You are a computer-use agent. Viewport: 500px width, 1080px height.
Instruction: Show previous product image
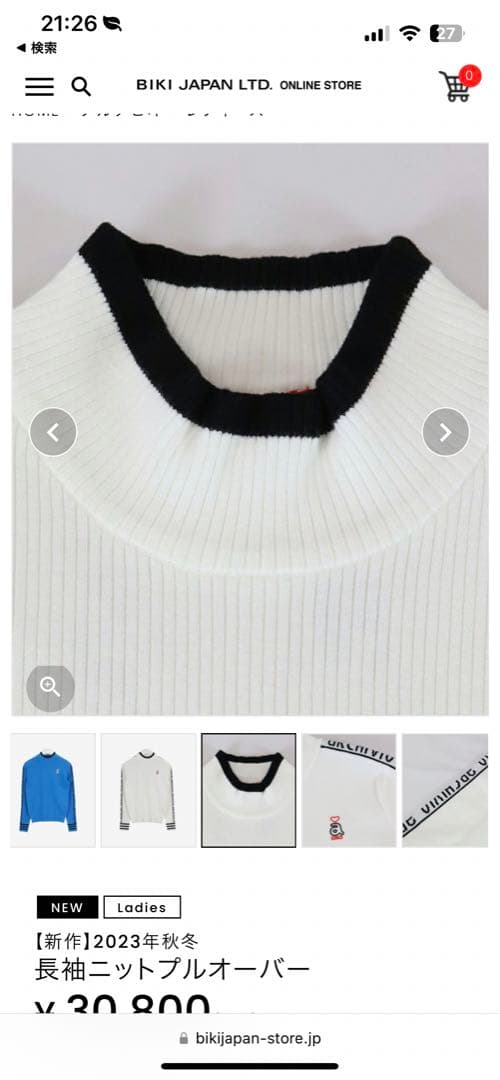point(53,432)
